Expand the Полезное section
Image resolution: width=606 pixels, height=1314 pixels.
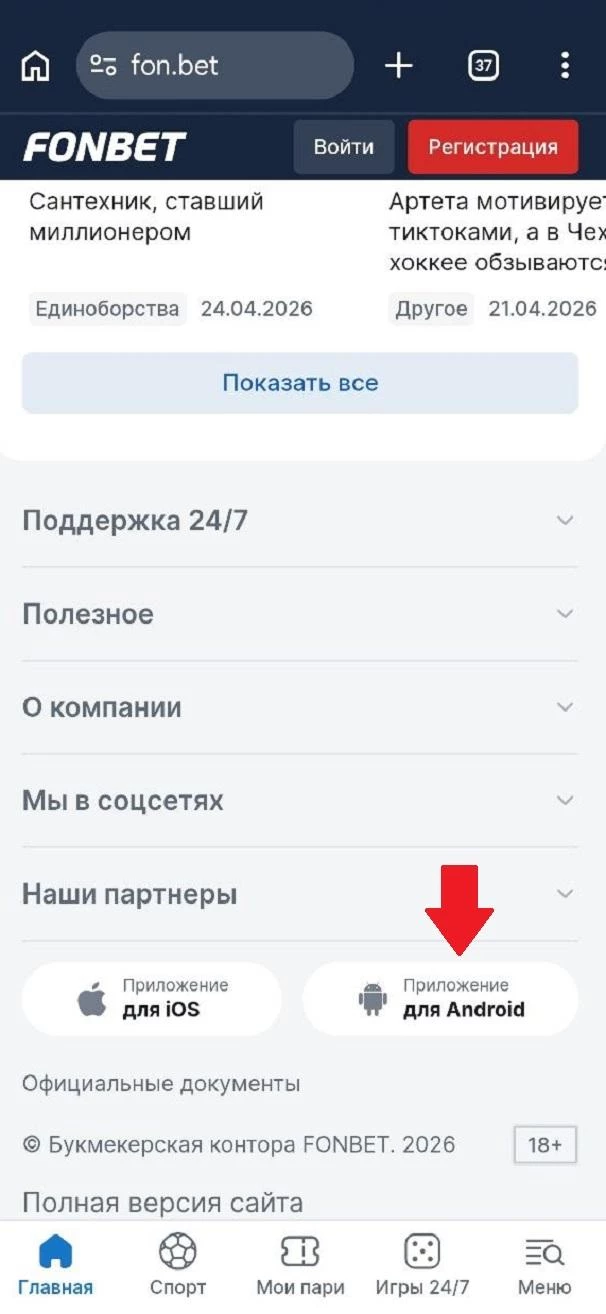pyautogui.click(x=300, y=614)
